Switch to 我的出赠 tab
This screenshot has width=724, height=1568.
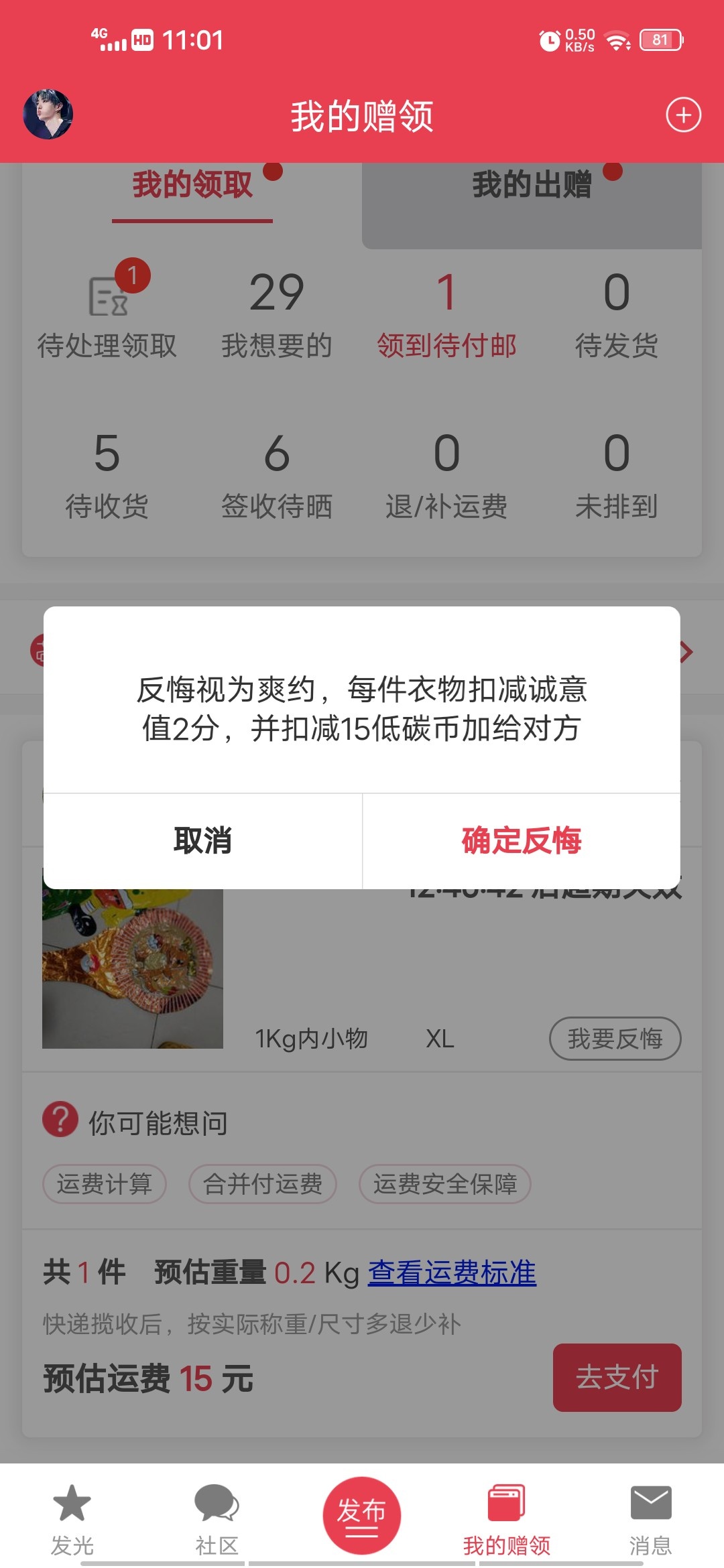532,185
